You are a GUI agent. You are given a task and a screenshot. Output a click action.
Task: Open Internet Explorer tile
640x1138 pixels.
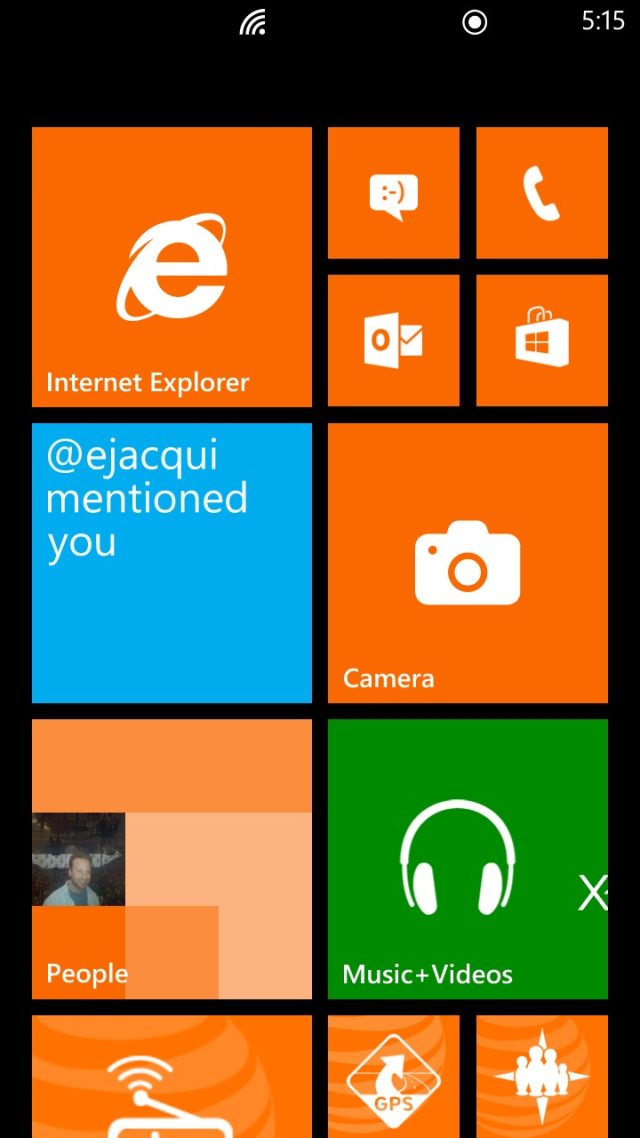point(172,266)
